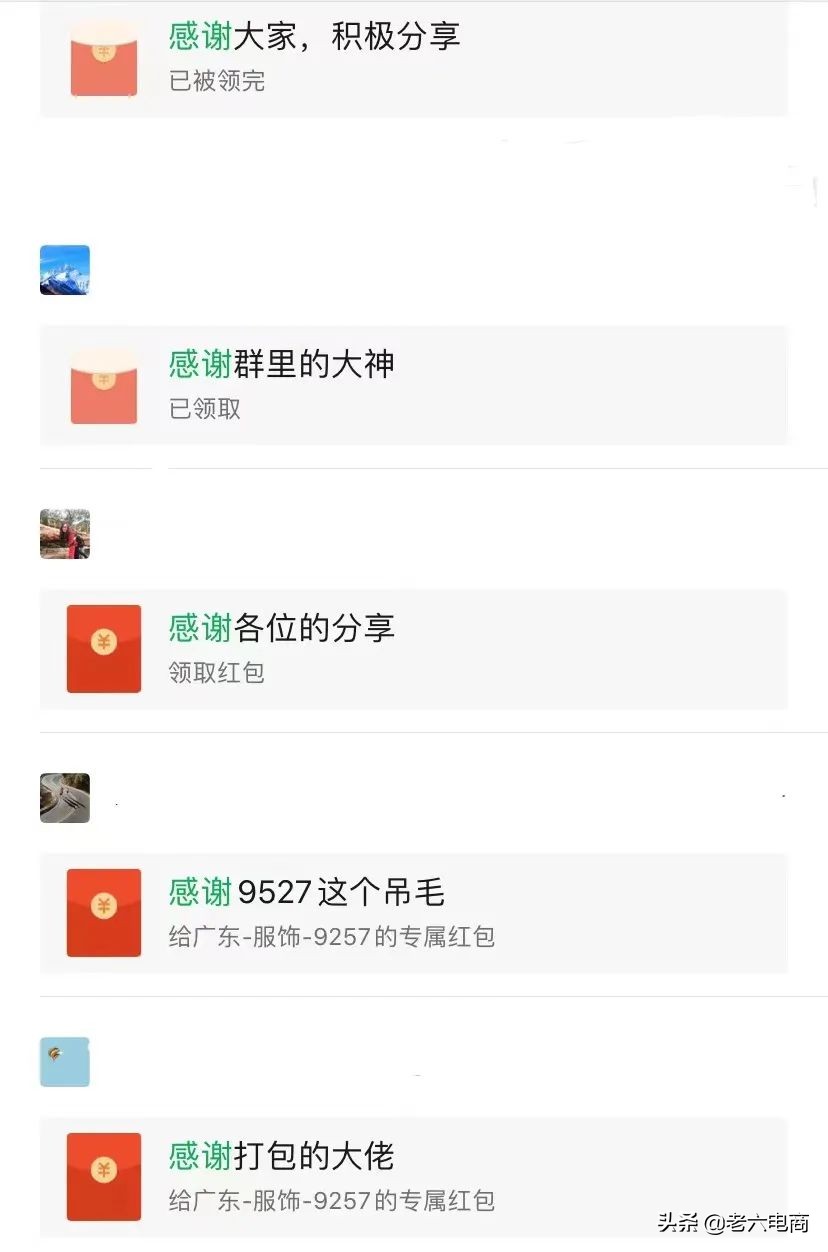
Task: Click the light blue avatar above the last message
Action: pos(64,1062)
